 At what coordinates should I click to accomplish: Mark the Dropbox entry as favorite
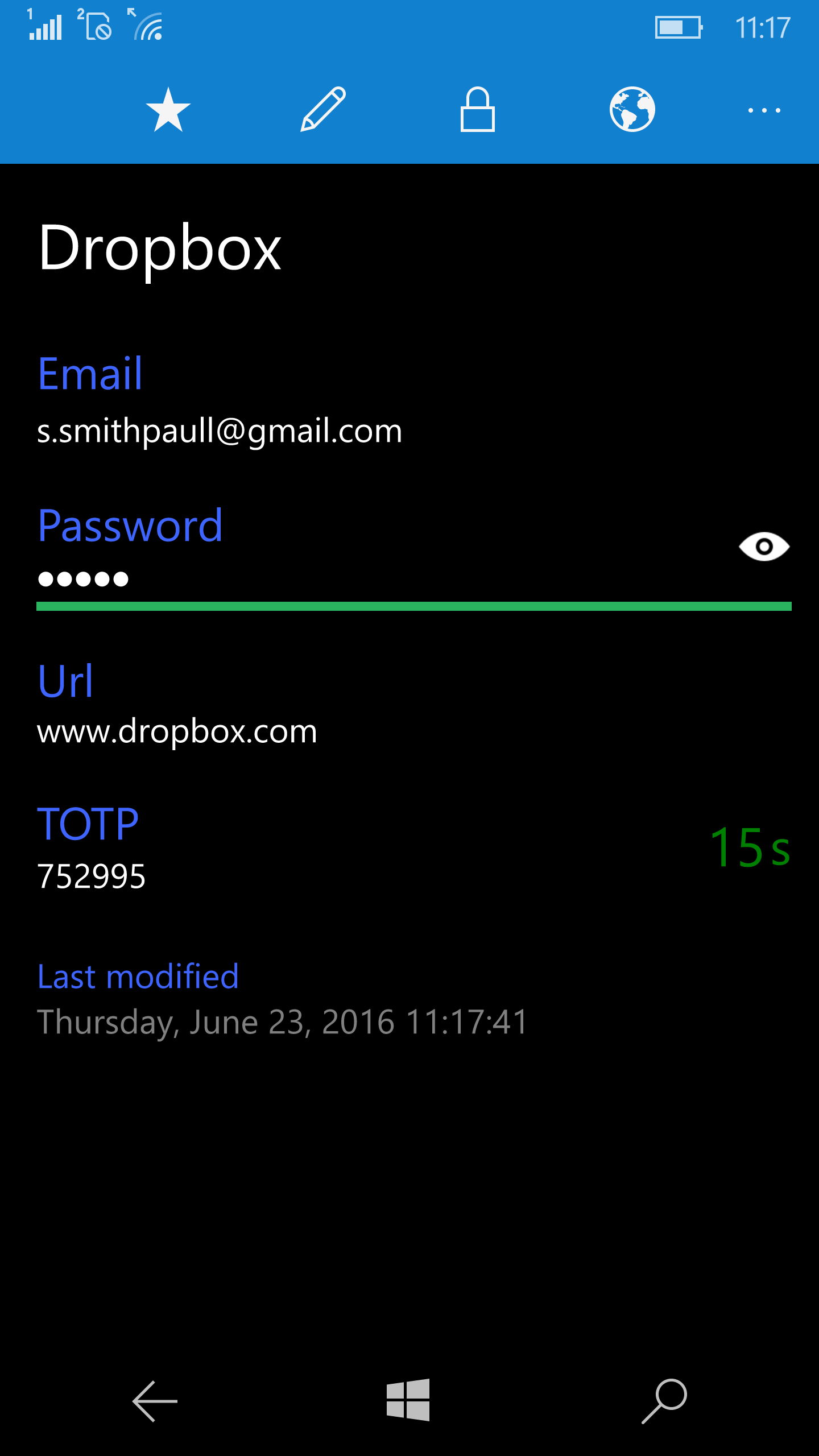(x=168, y=109)
